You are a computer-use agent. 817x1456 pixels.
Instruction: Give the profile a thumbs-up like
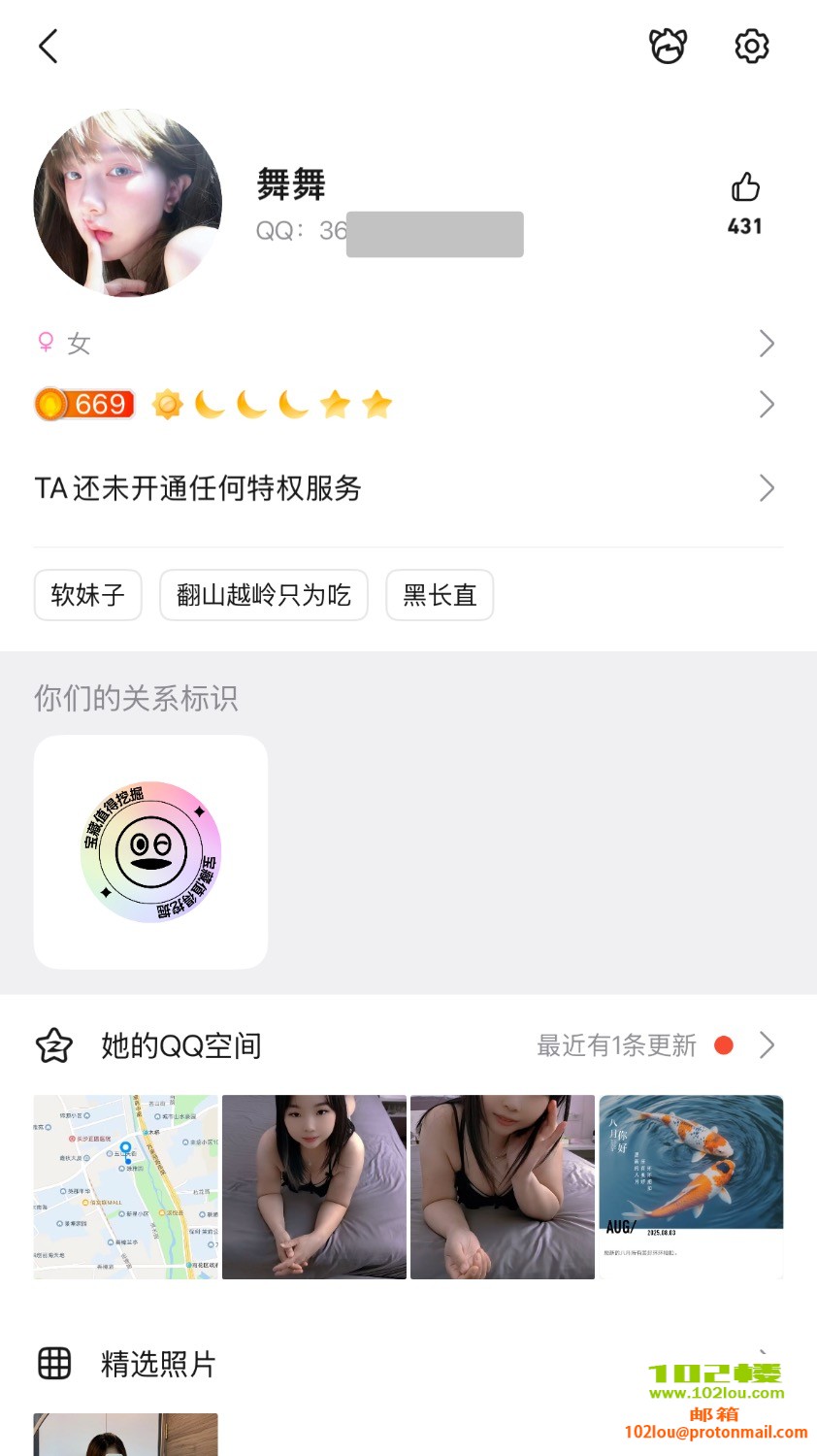(745, 187)
